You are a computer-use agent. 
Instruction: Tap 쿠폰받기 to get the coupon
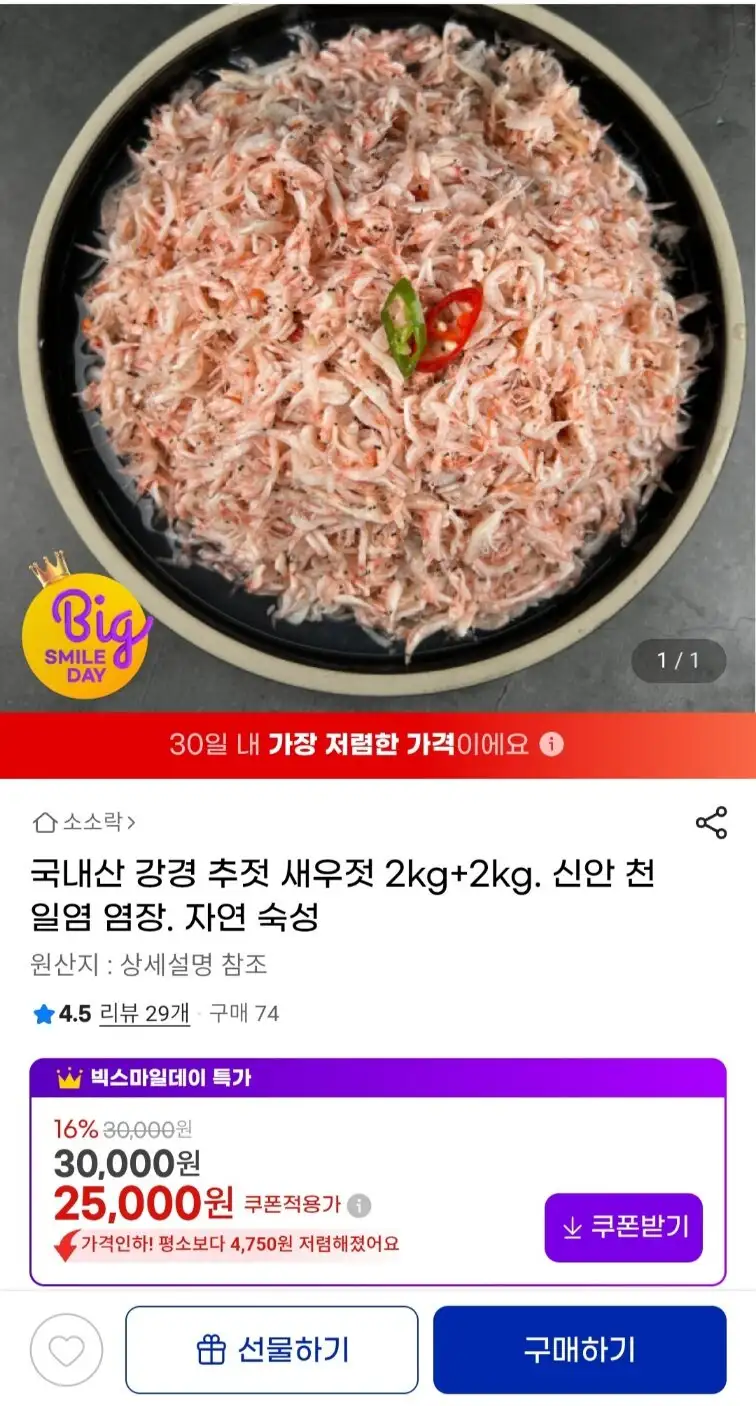point(623,1227)
